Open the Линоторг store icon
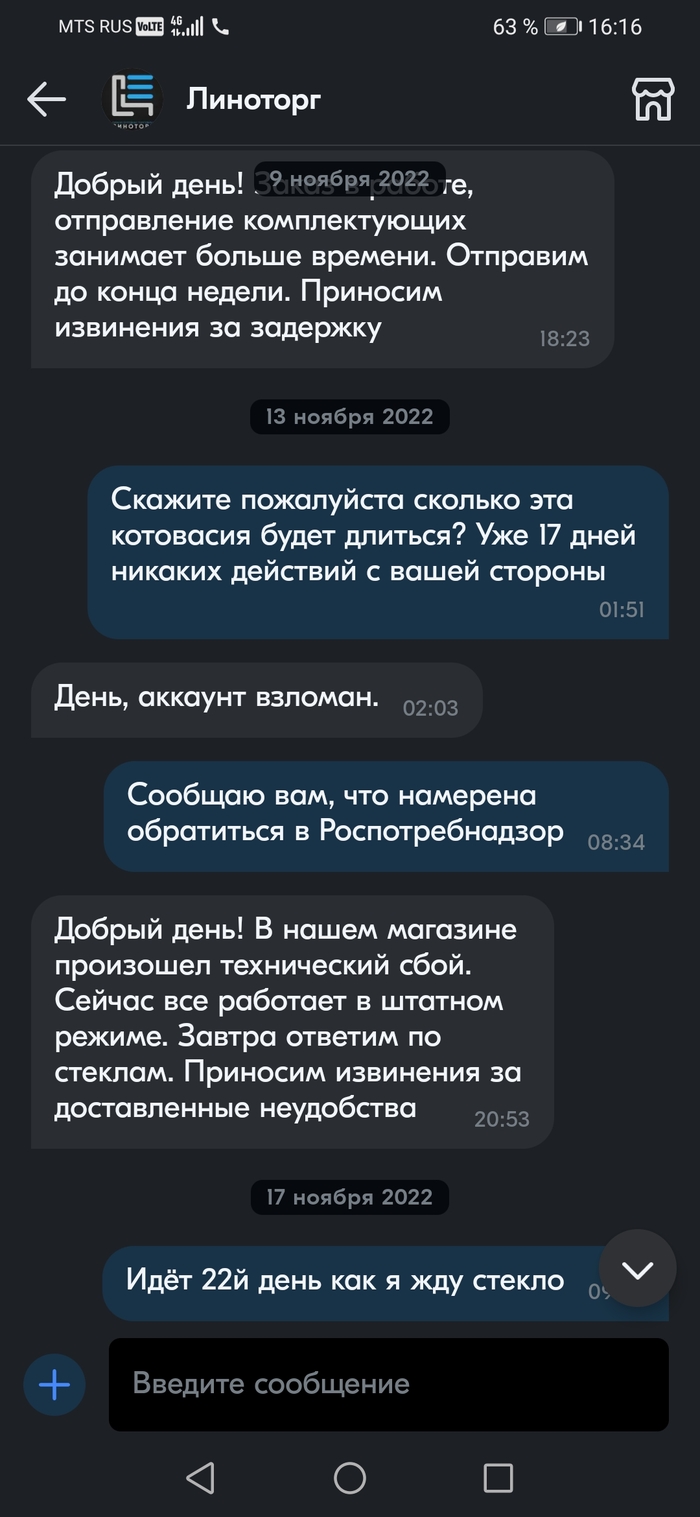 coord(652,99)
